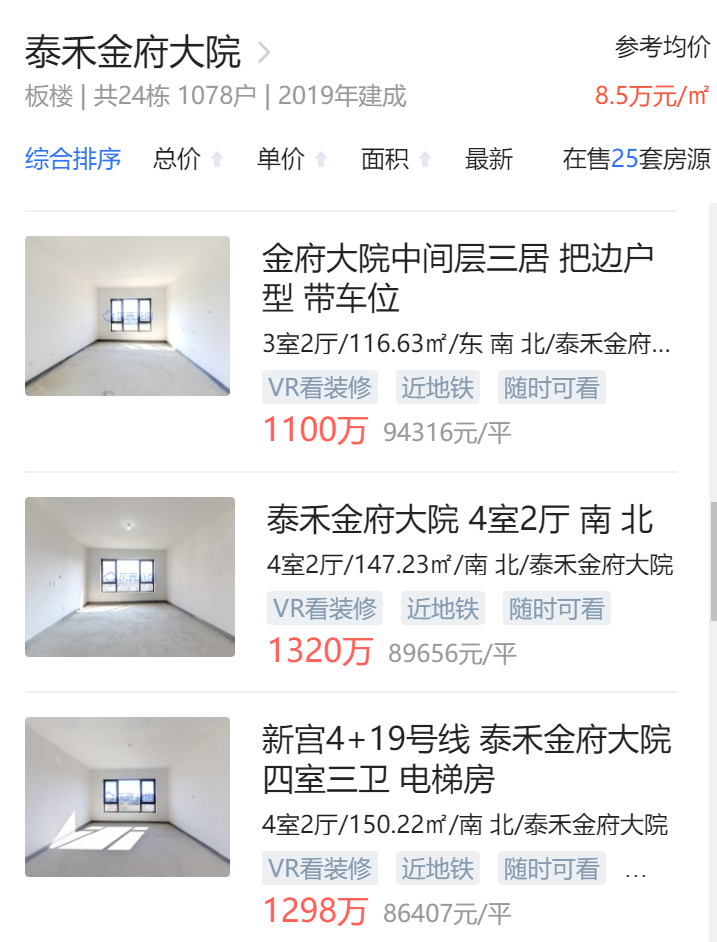View the 1320万 4室2厅 南北 listing
717x942 pixels.
459,520
